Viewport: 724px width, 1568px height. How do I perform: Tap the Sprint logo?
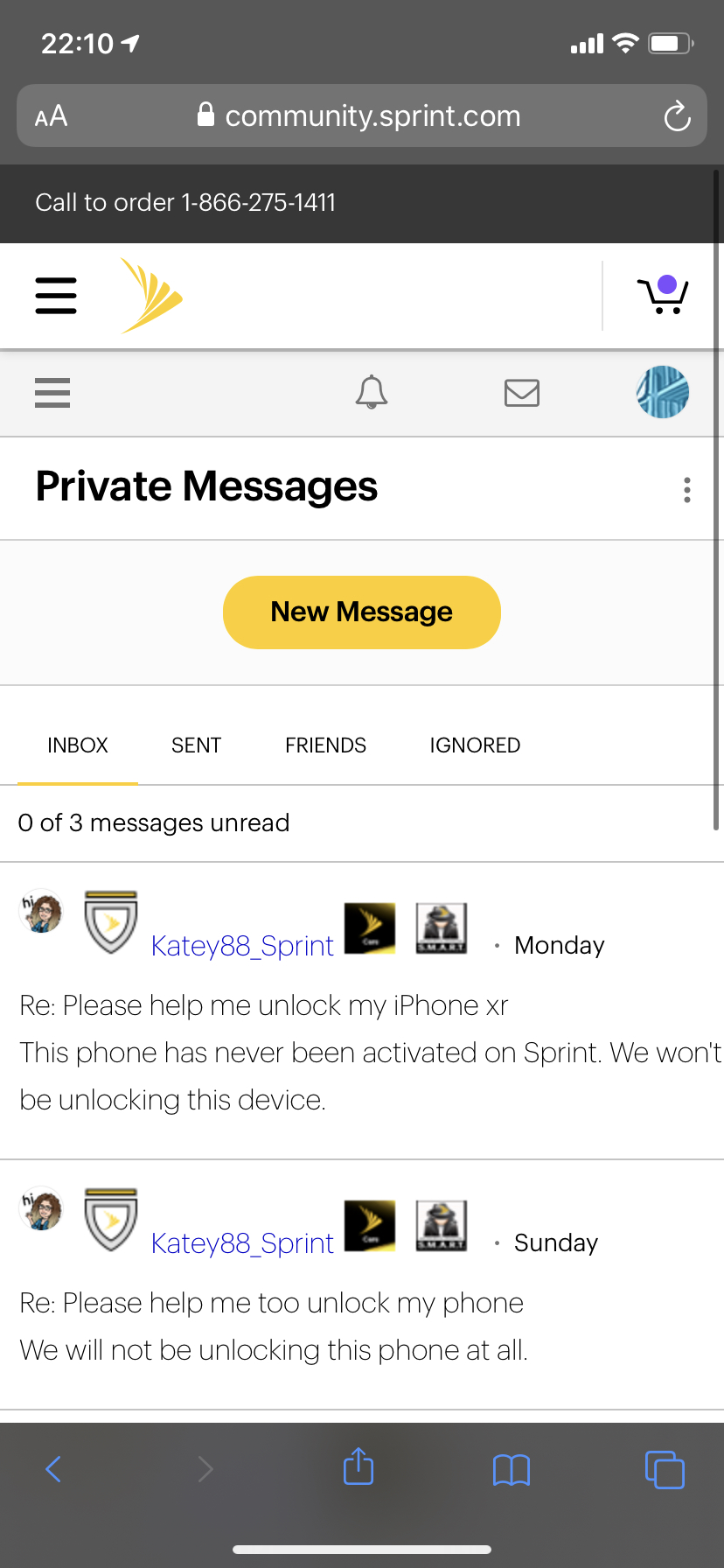pos(151,296)
